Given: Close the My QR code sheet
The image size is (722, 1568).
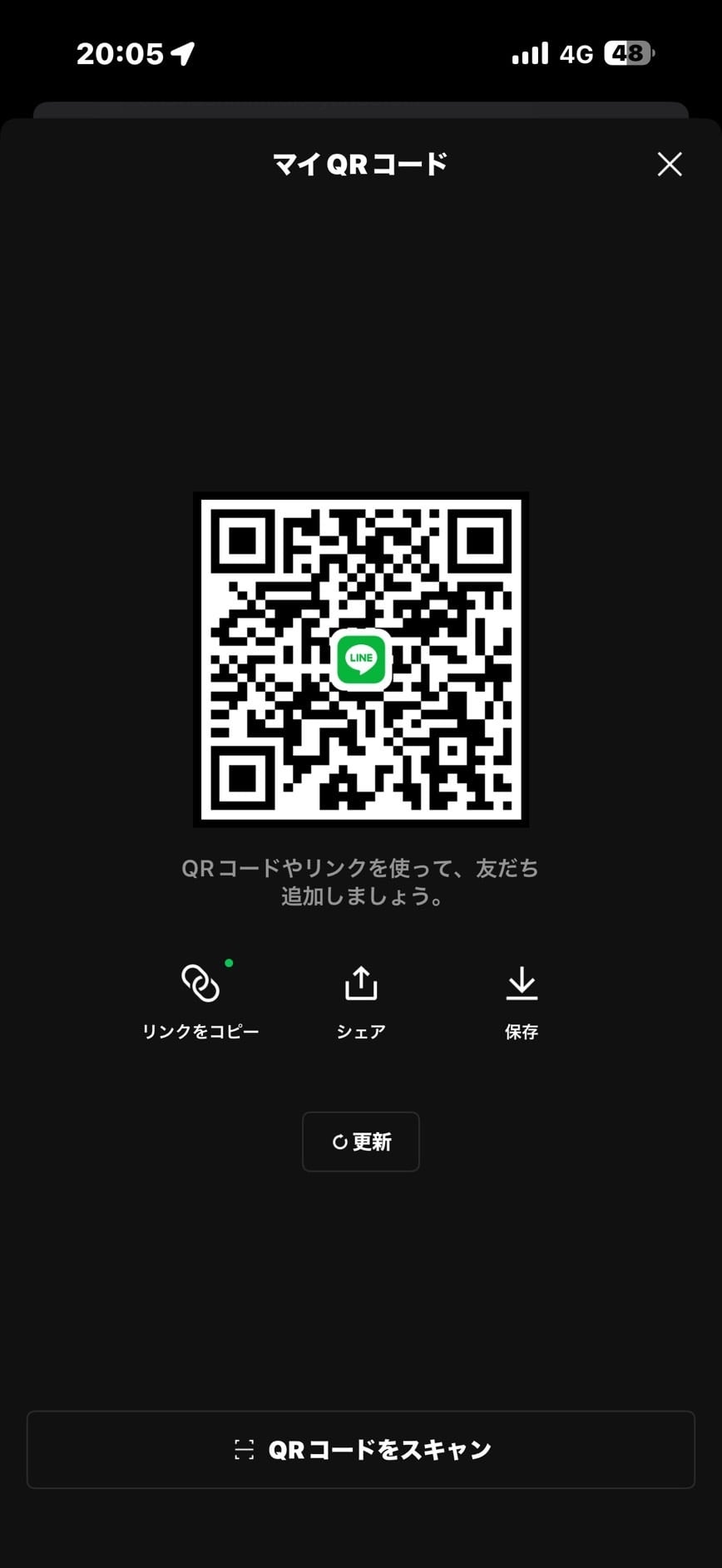Looking at the screenshot, I should pyautogui.click(x=670, y=164).
